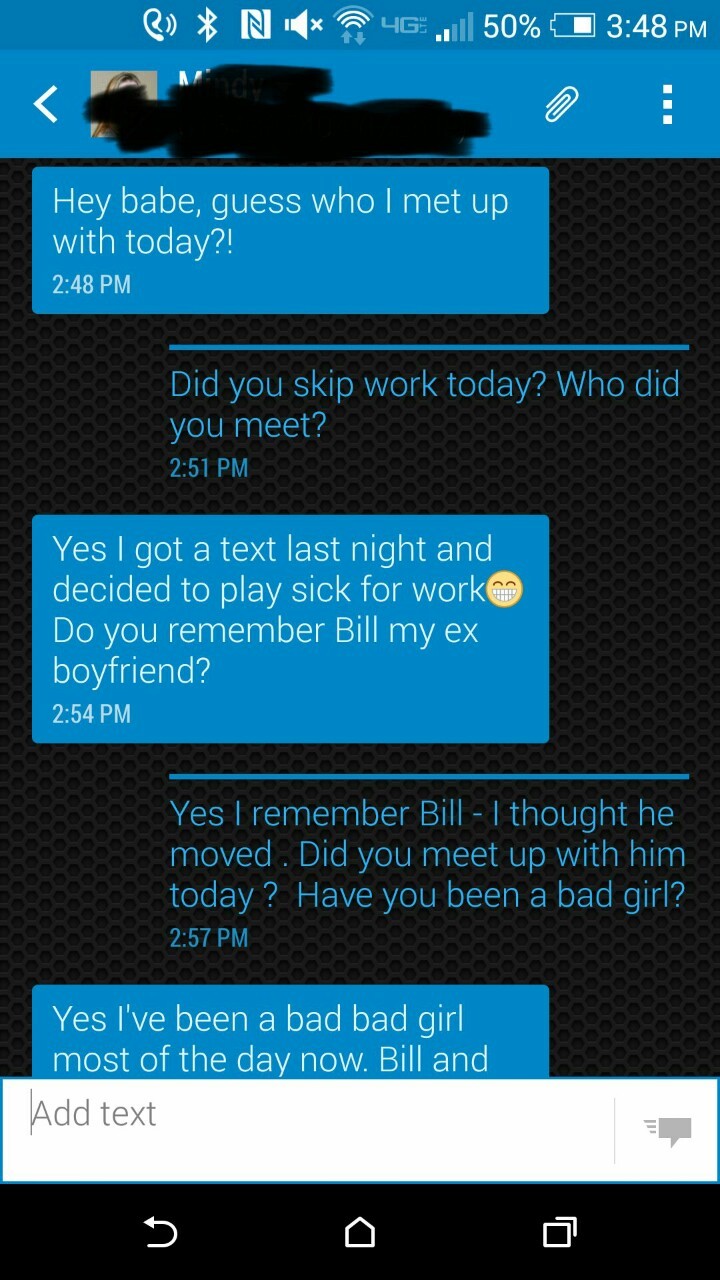The width and height of the screenshot is (720, 1280).
Task: Go to the home screen
Action: 360,1233
